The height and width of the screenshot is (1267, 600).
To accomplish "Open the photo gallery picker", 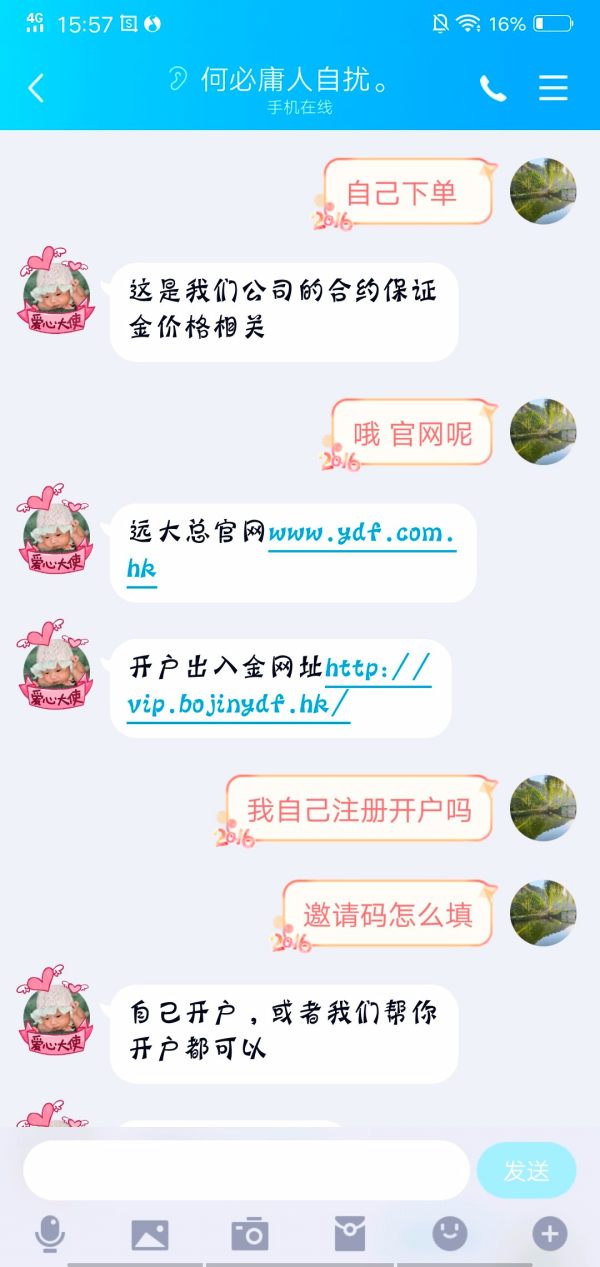I will [150, 1234].
